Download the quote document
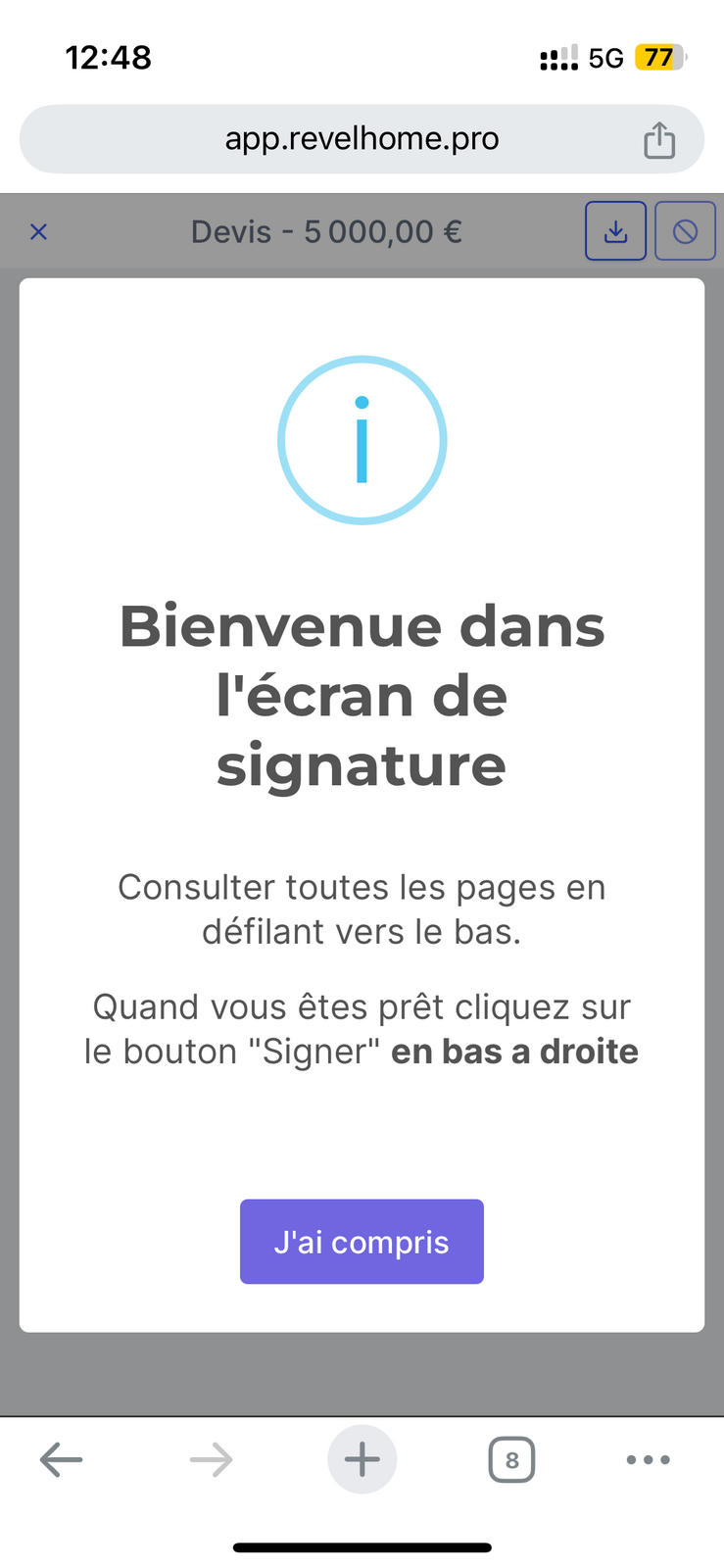724x1568 pixels. pos(615,231)
